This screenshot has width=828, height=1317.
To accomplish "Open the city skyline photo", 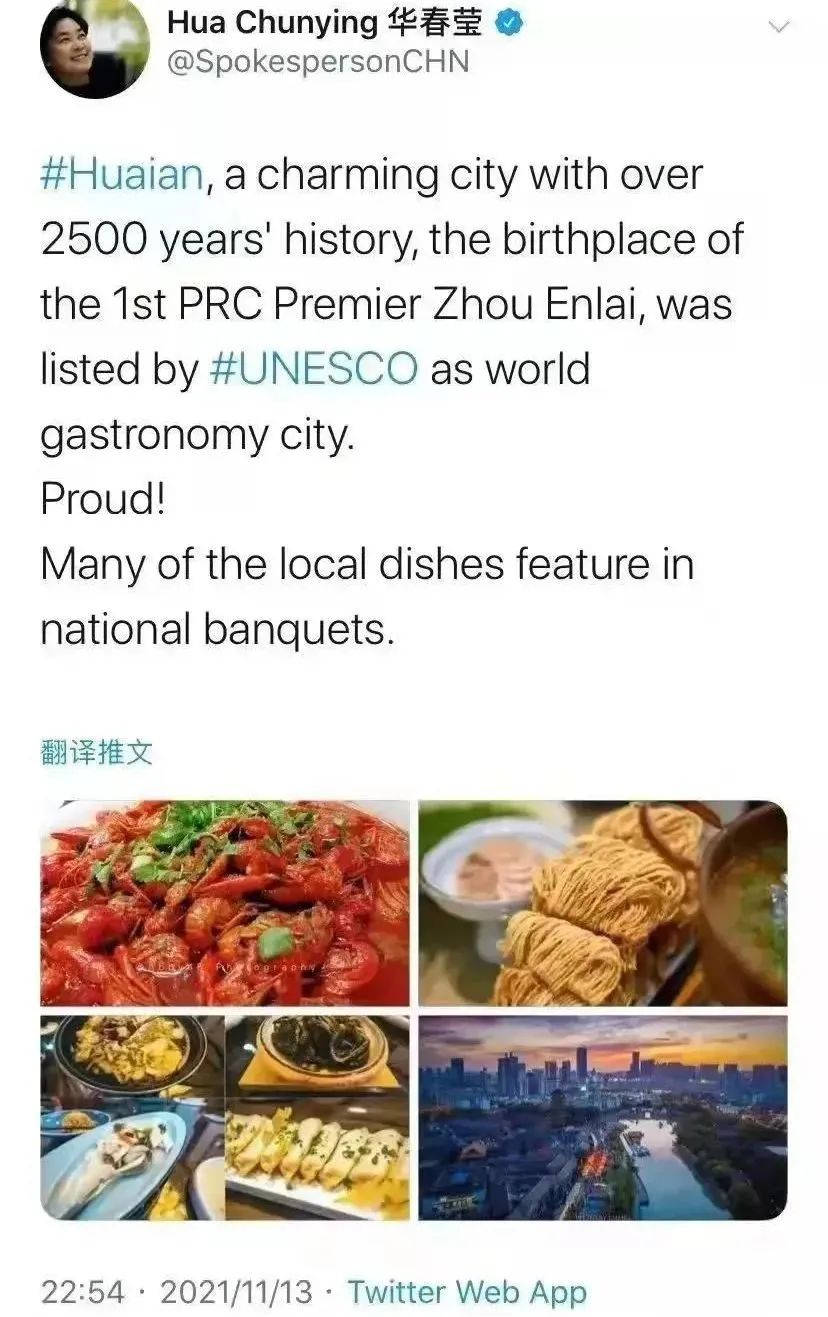I will tap(602, 1117).
